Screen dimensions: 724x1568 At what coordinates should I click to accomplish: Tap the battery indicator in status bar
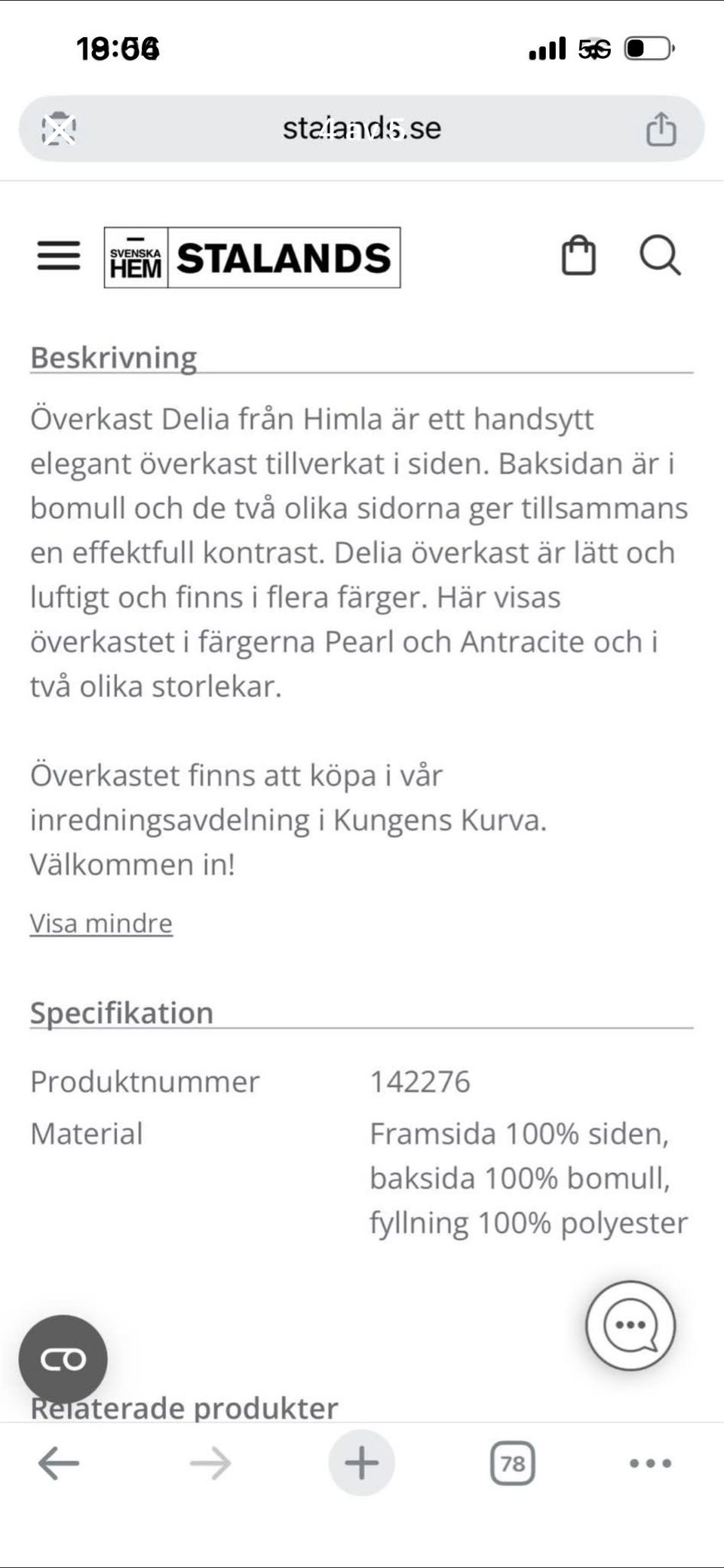645,48
